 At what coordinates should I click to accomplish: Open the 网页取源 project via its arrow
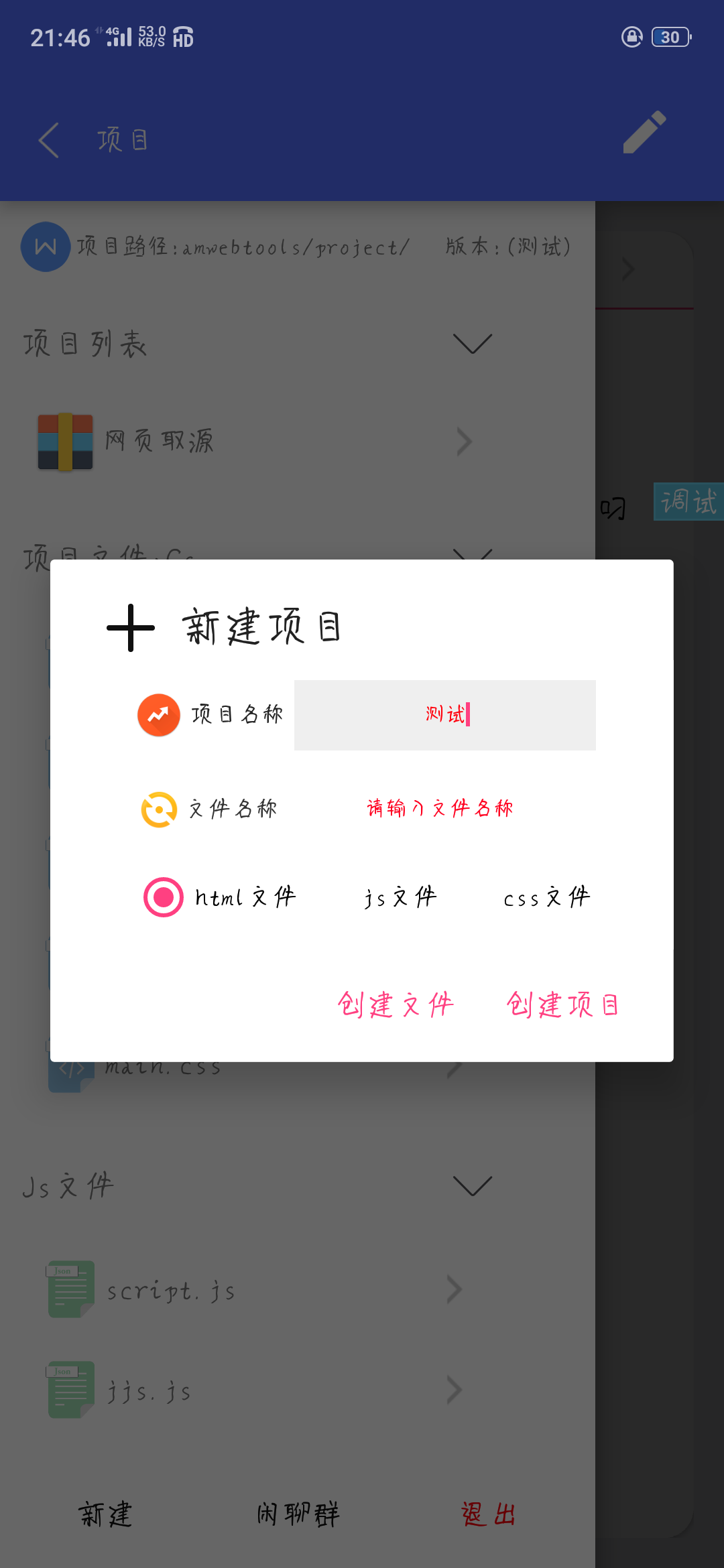click(x=463, y=441)
